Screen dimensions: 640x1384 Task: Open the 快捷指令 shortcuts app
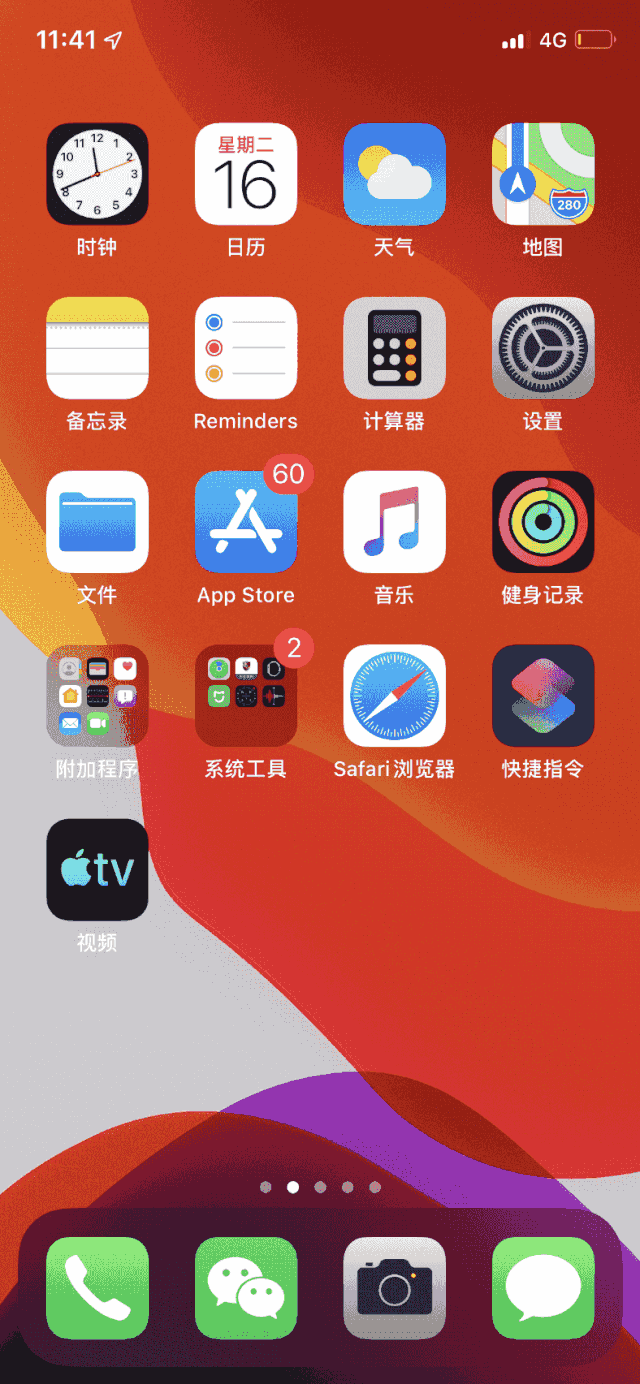[543, 696]
